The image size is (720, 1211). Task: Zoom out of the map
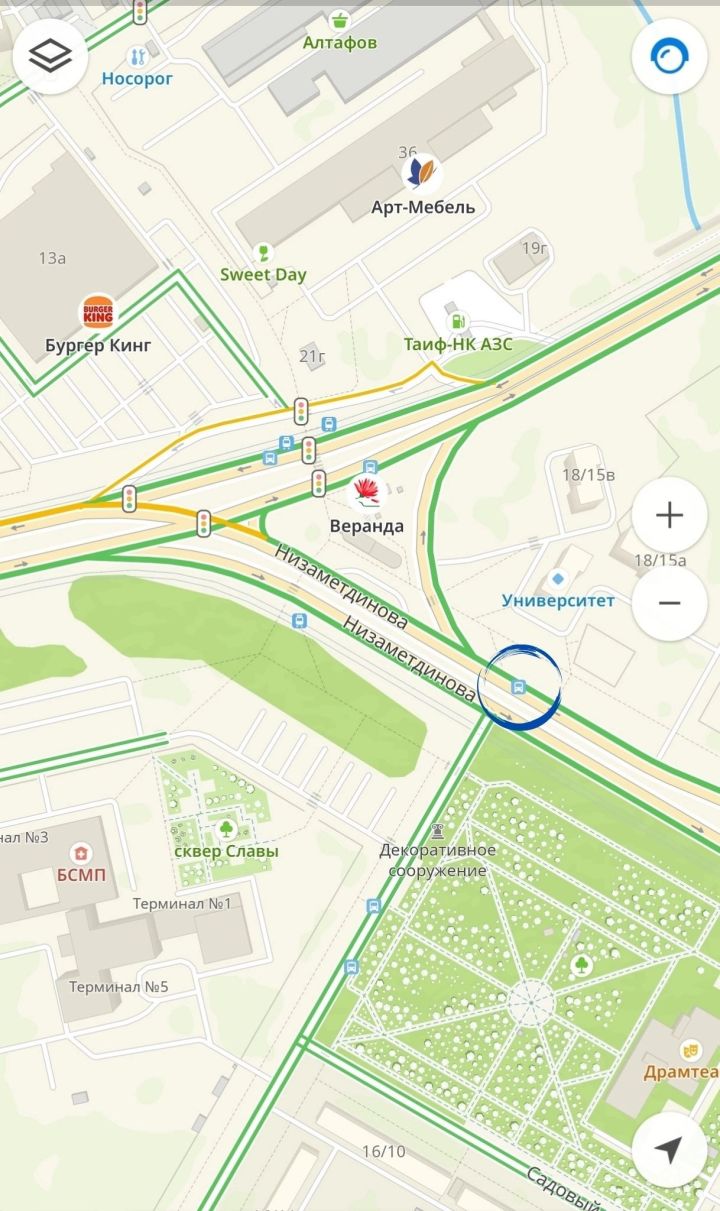point(669,603)
